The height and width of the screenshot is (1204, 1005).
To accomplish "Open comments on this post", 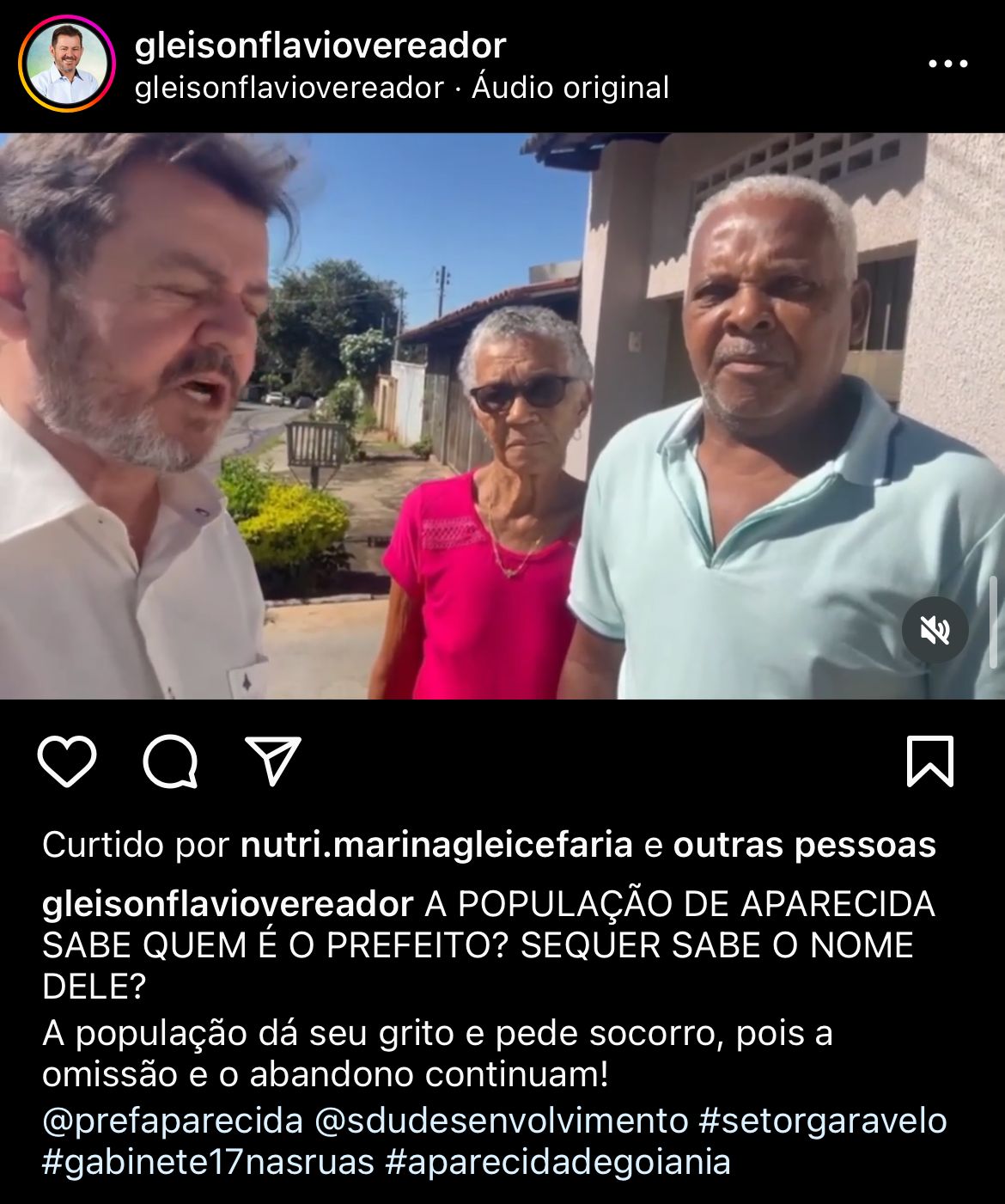I will point(170,761).
